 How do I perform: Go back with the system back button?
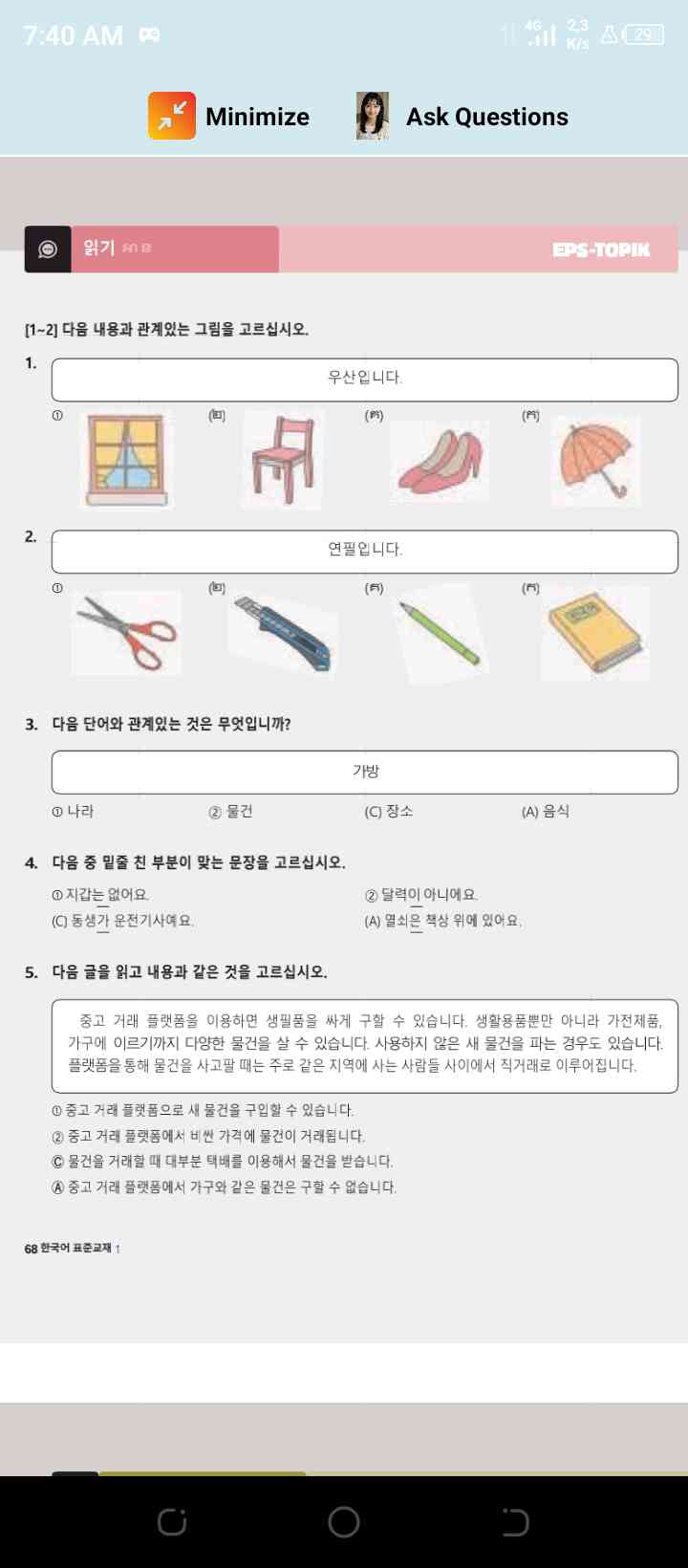coord(515,1522)
